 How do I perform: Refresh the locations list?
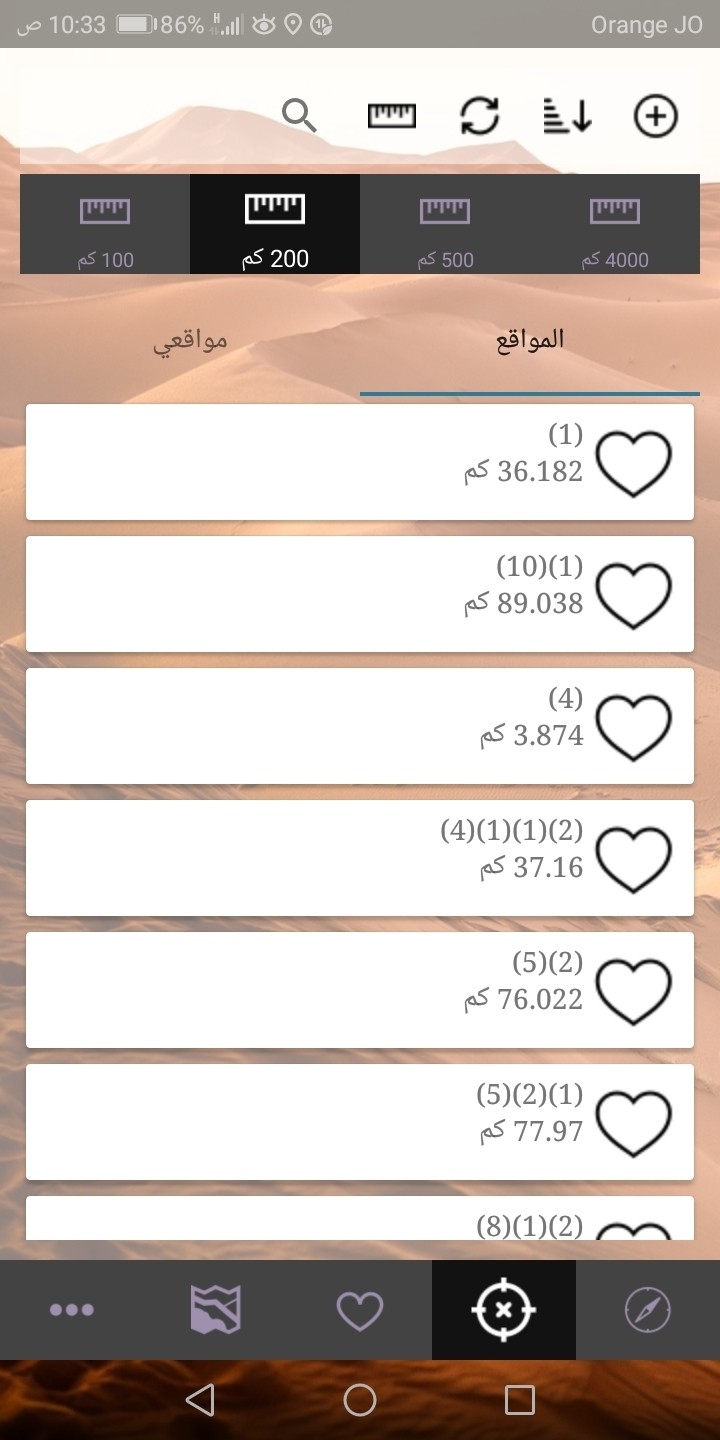(479, 116)
